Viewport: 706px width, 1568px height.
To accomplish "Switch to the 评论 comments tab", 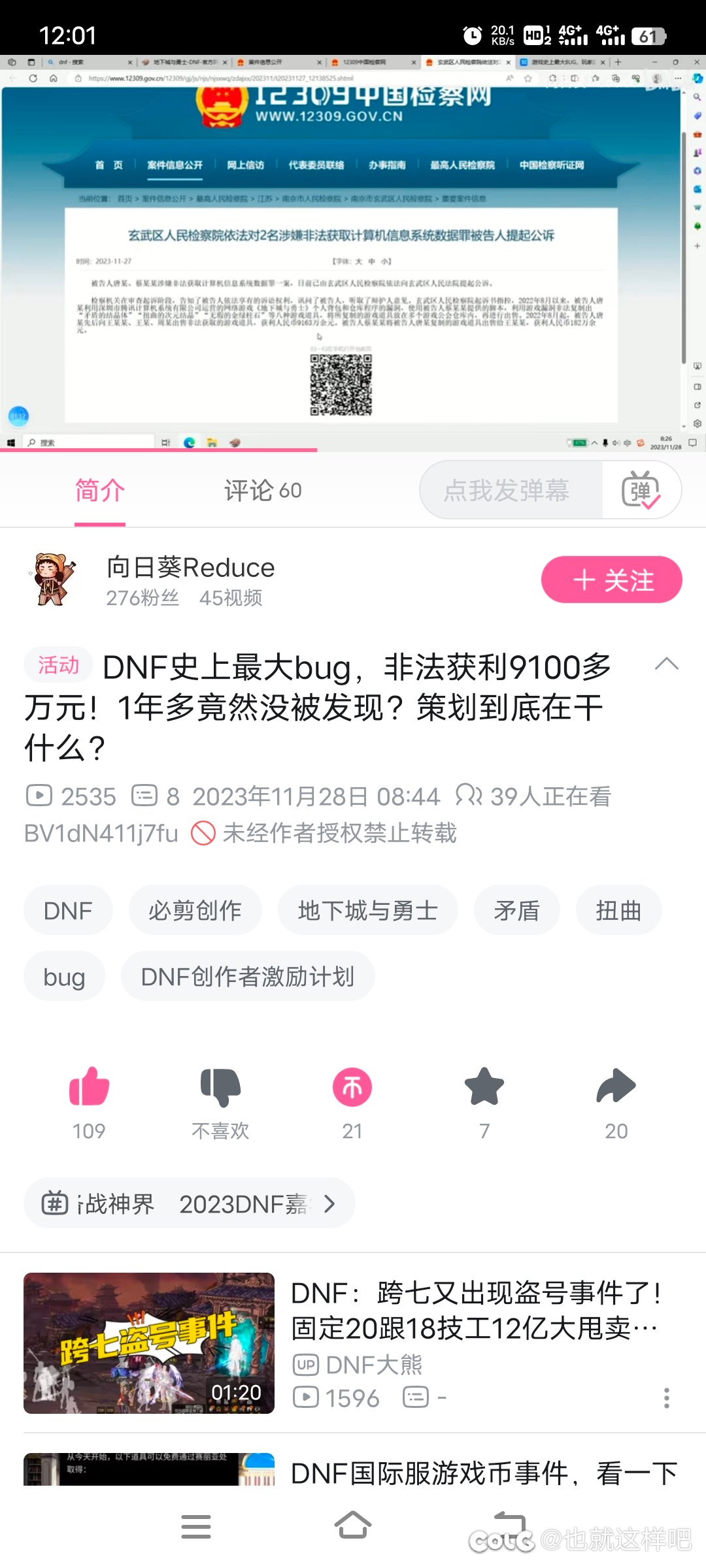I will (x=261, y=490).
